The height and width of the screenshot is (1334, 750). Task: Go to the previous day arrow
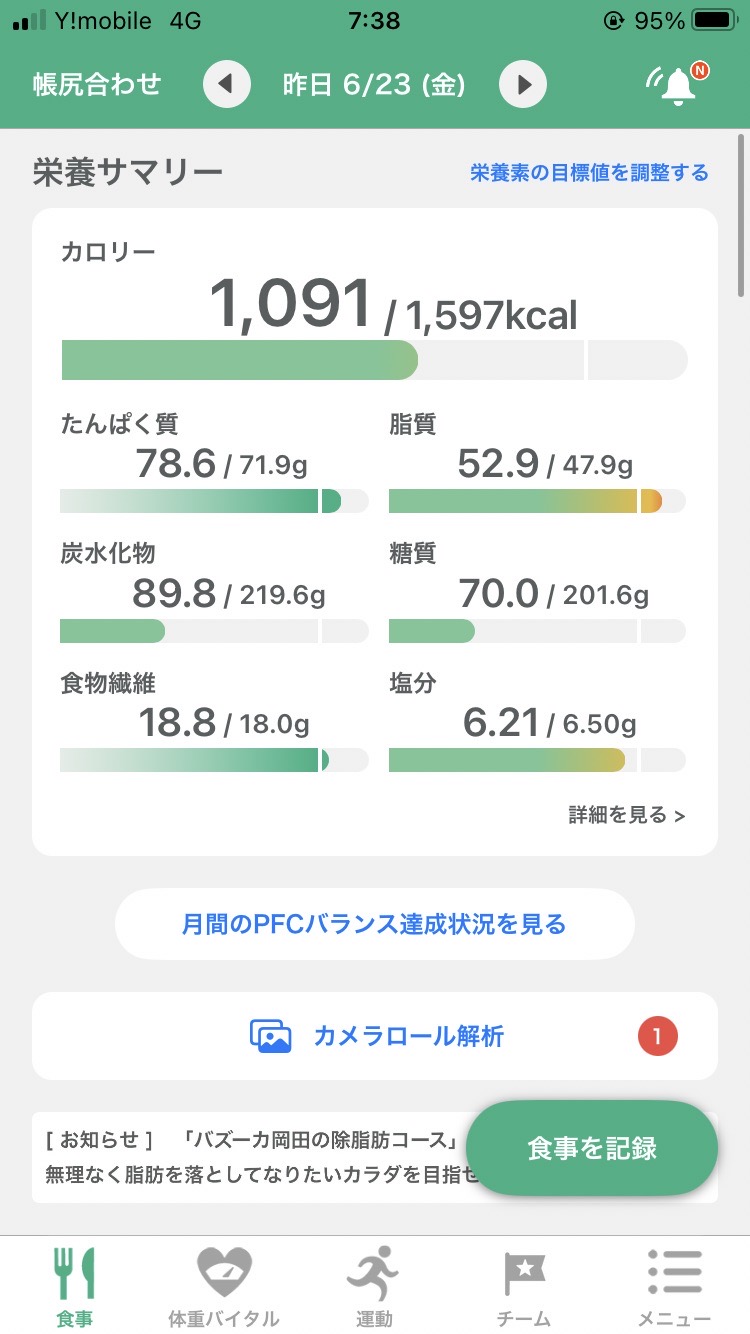tap(227, 85)
